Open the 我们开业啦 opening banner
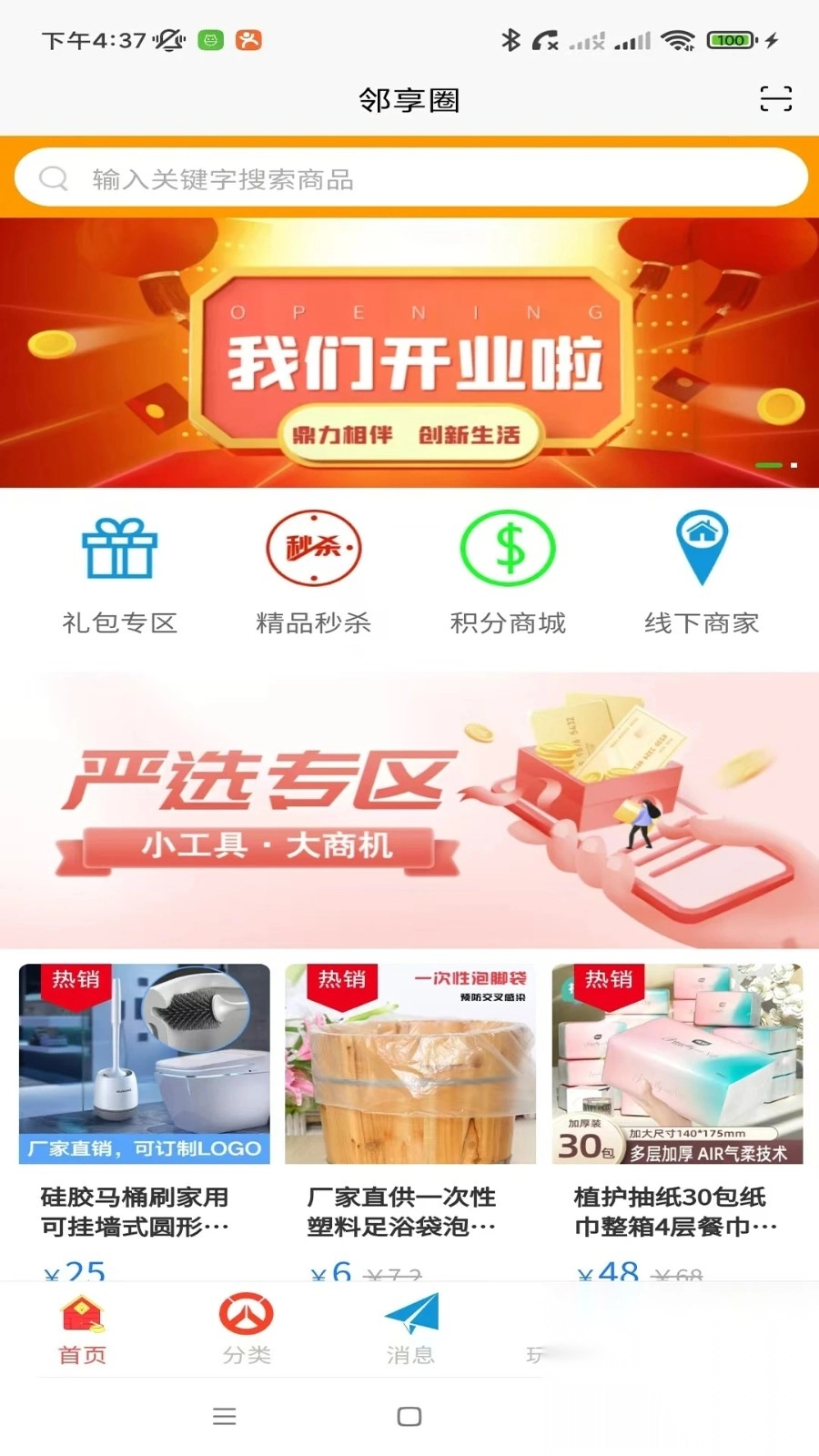 point(409,355)
